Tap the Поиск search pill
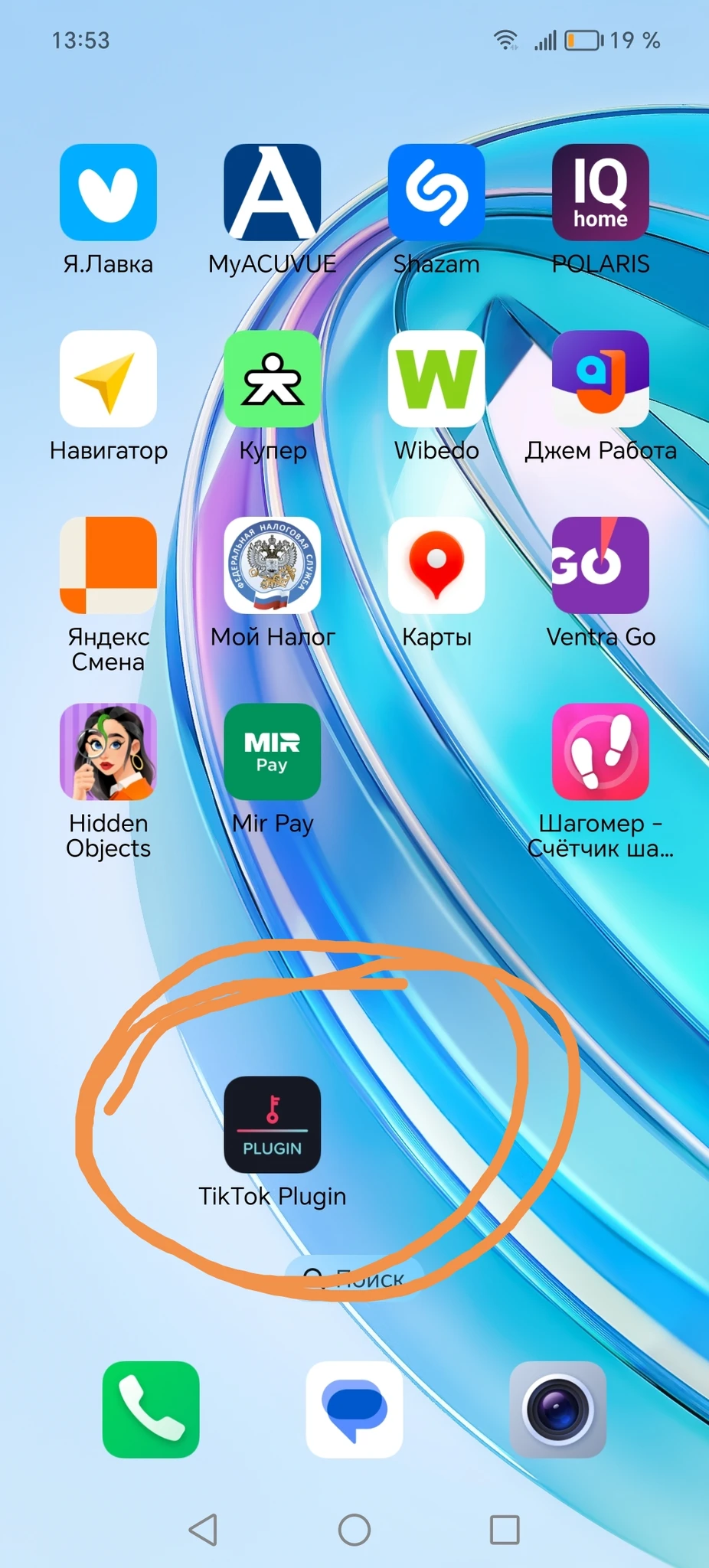This screenshot has width=709, height=1568. pos(354,1278)
